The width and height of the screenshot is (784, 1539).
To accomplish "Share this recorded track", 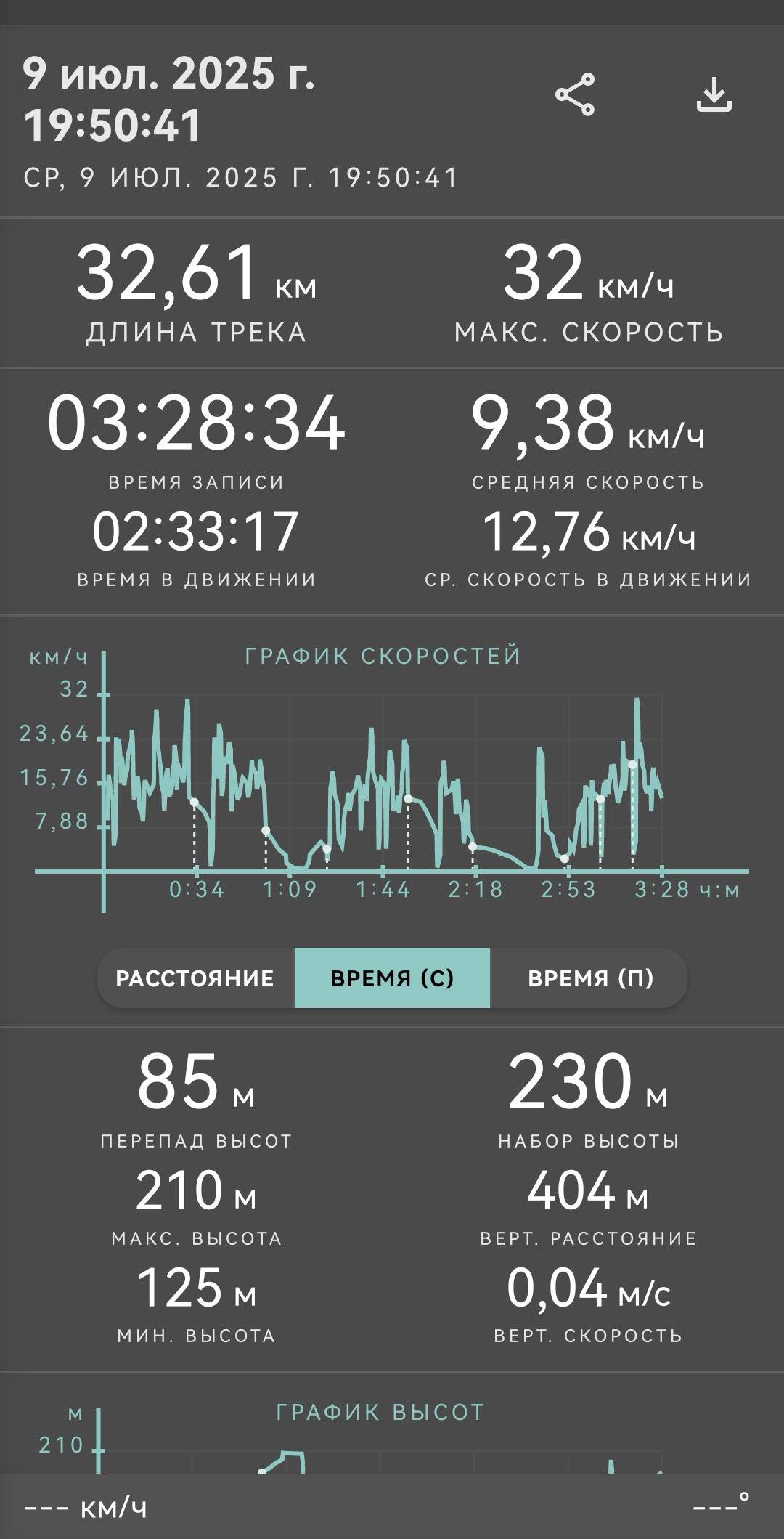I will 575,94.
